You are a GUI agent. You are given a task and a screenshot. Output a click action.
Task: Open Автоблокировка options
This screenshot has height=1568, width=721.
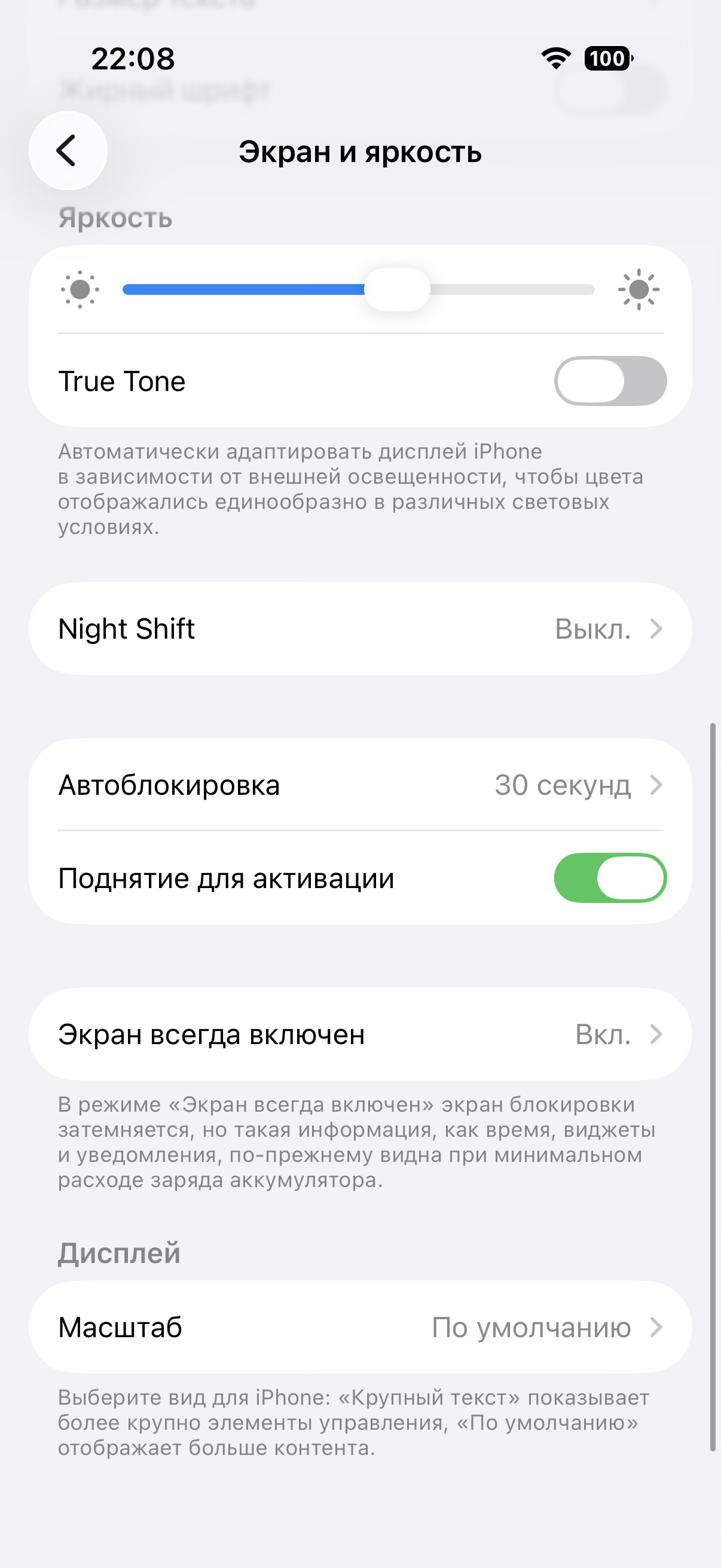pos(360,785)
